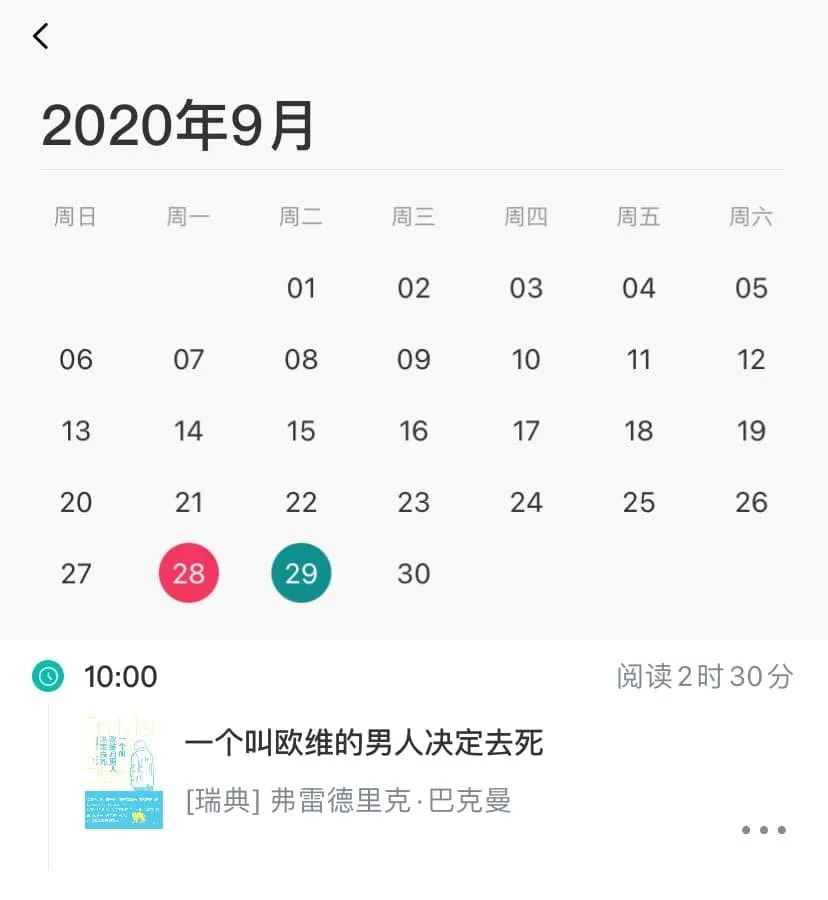The height and width of the screenshot is (900, 828).
Task: Choose date 20 on the calendar
Action: click(x=76, y=502)
